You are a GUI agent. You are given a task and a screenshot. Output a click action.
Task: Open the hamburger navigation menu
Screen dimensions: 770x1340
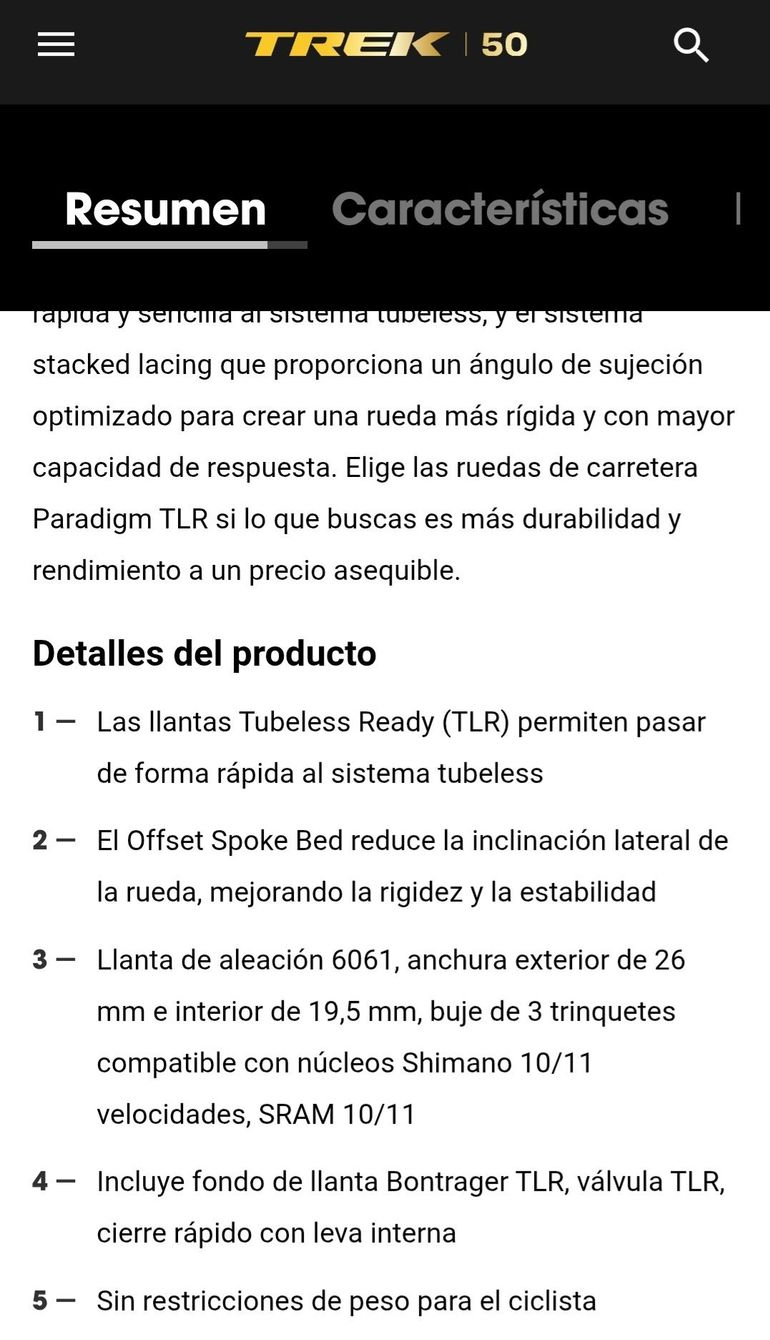(x=56, y=45)
